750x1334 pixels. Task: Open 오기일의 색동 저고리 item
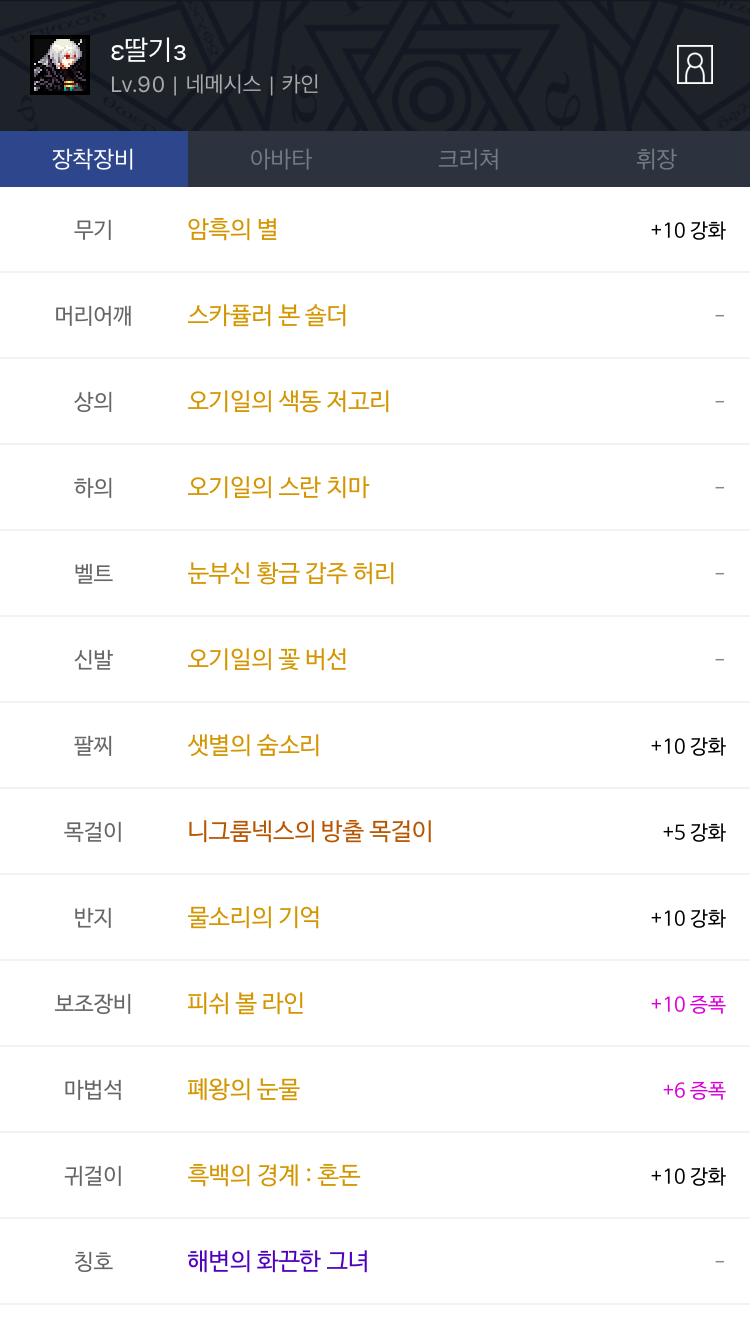point(375,402)
